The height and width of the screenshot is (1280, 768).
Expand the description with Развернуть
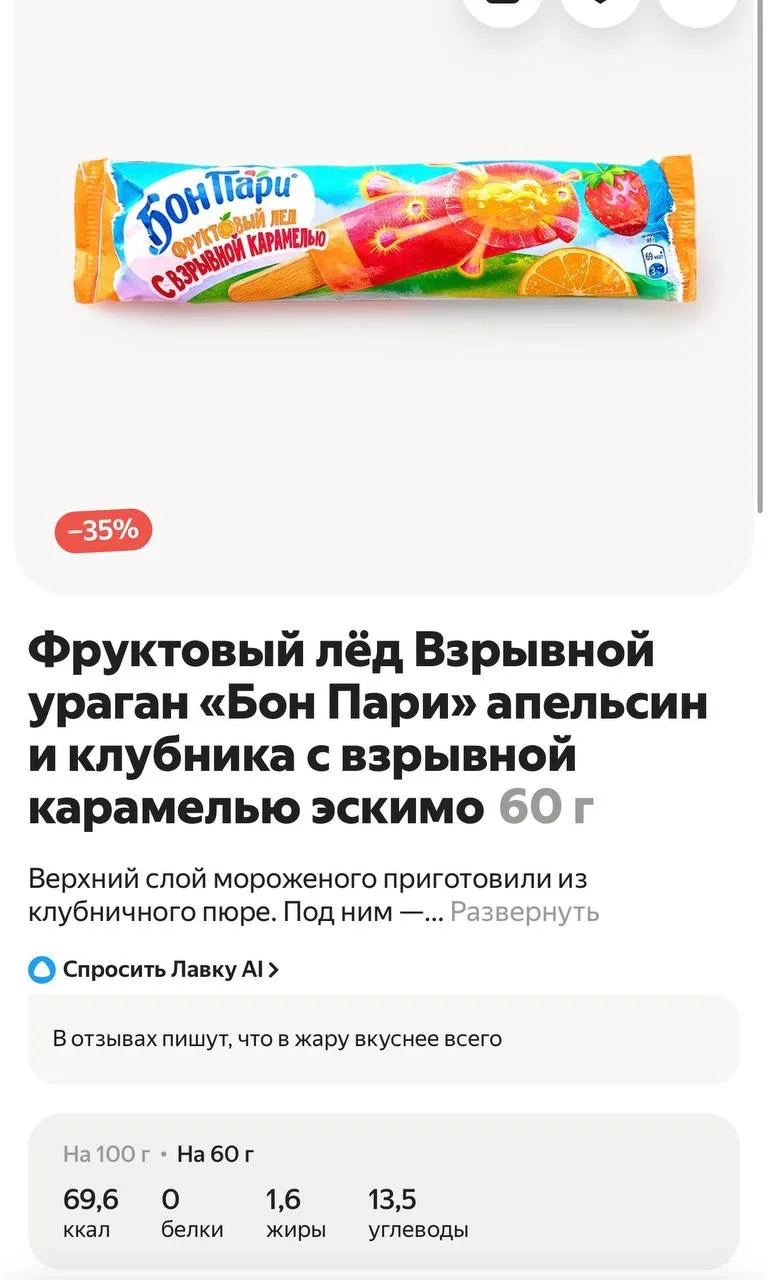(524, 912)
